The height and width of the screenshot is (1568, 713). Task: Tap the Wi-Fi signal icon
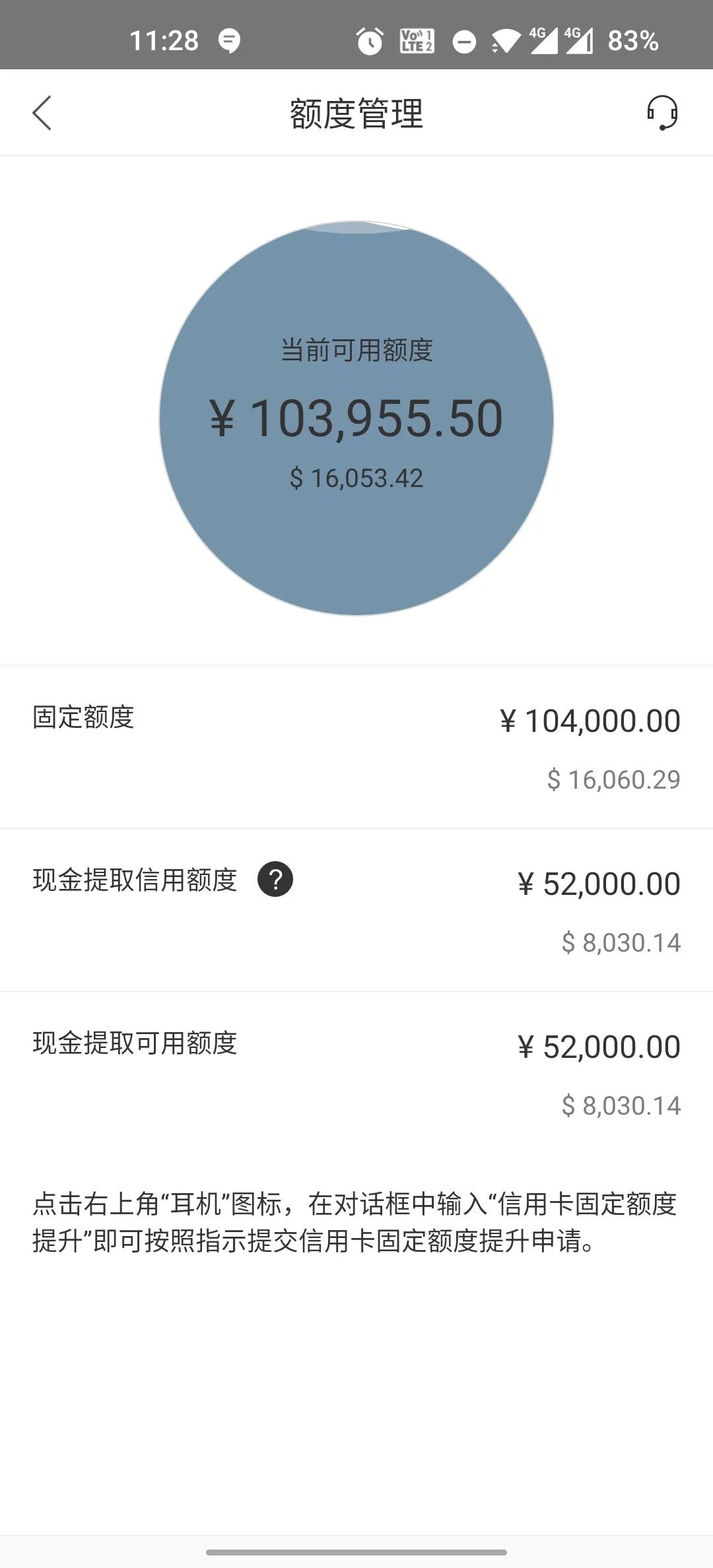pos(508,40)
